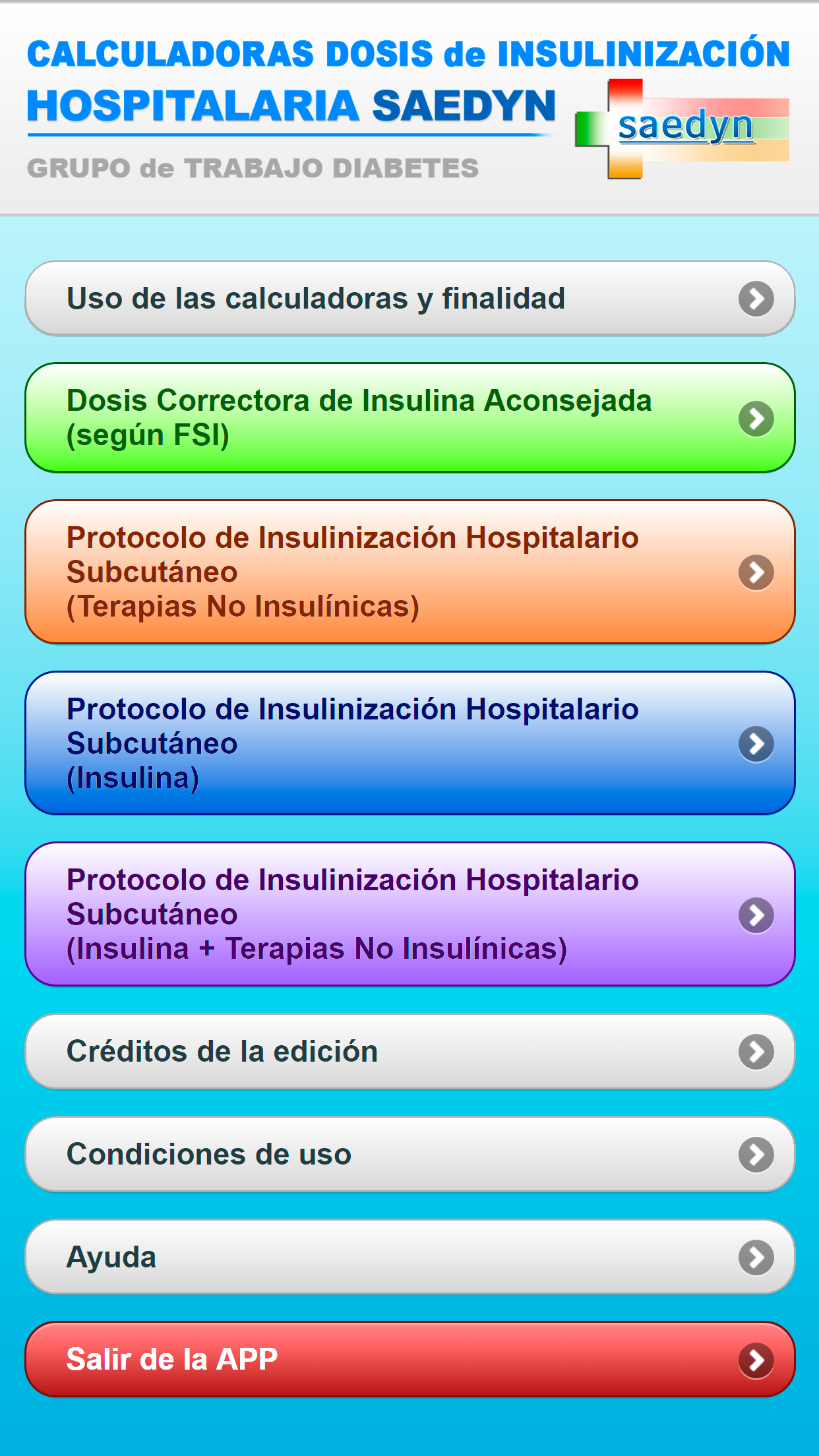Go to the Ayuda section
Viewport: 819px width, 1456px height.
[409, 1257]
